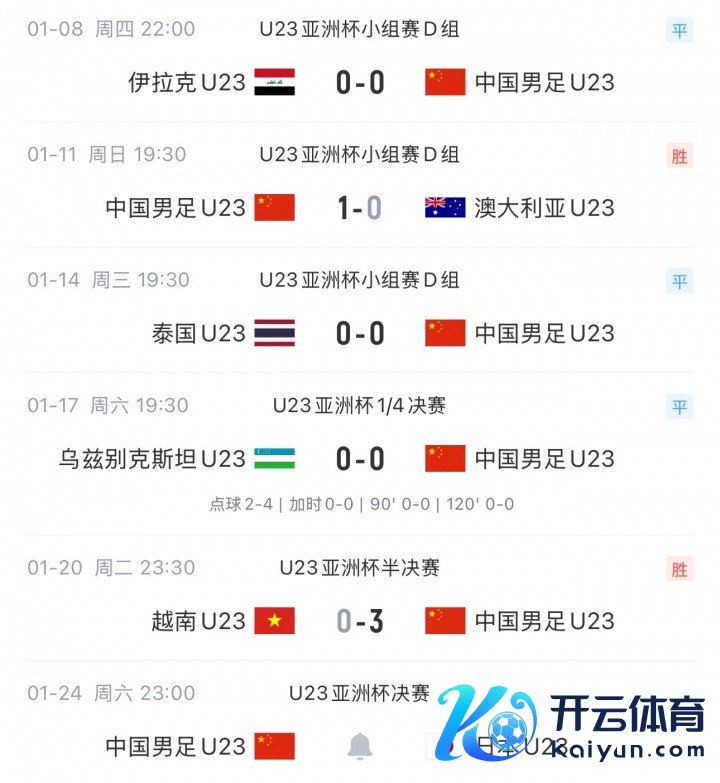View the Vietnam U23 semi-final match details

tap(360, 621)
